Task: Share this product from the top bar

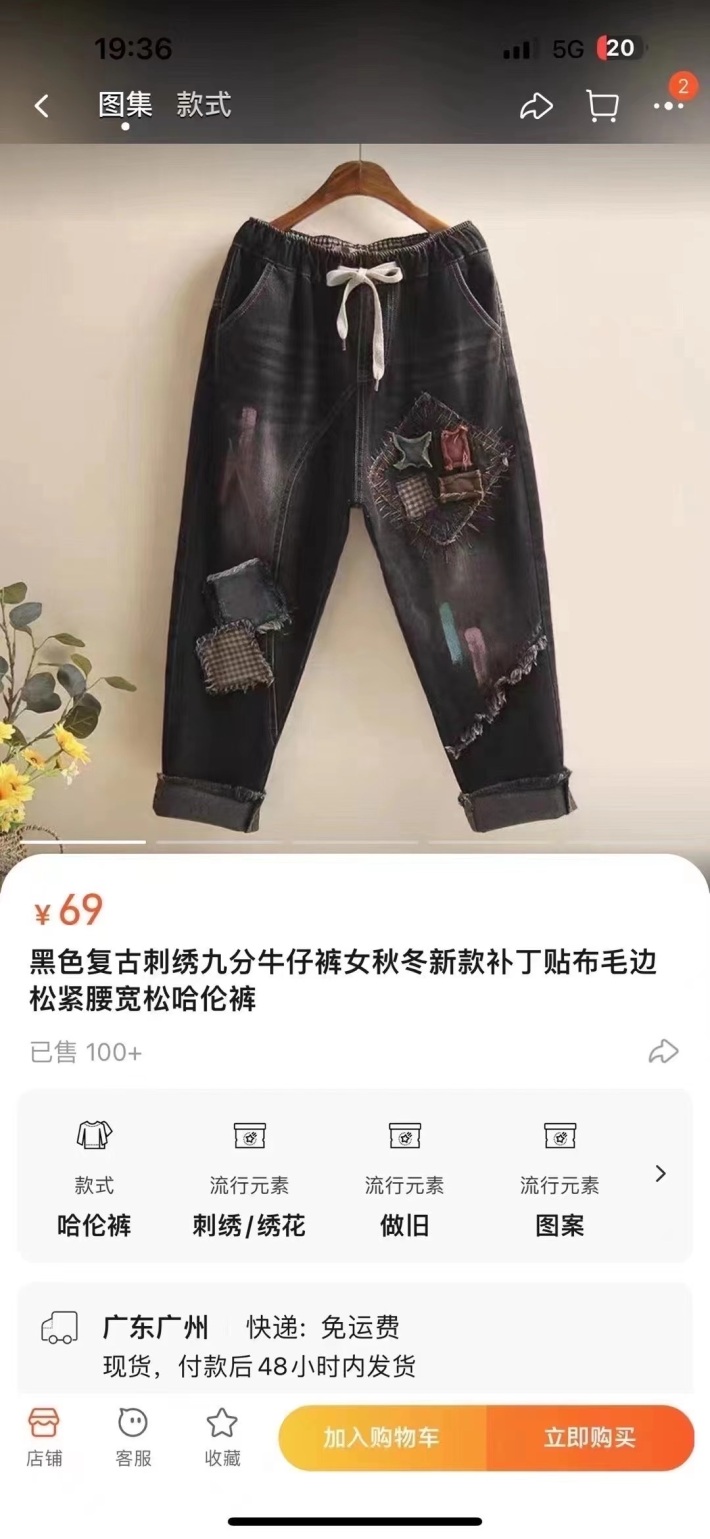Action: [536, 107]
